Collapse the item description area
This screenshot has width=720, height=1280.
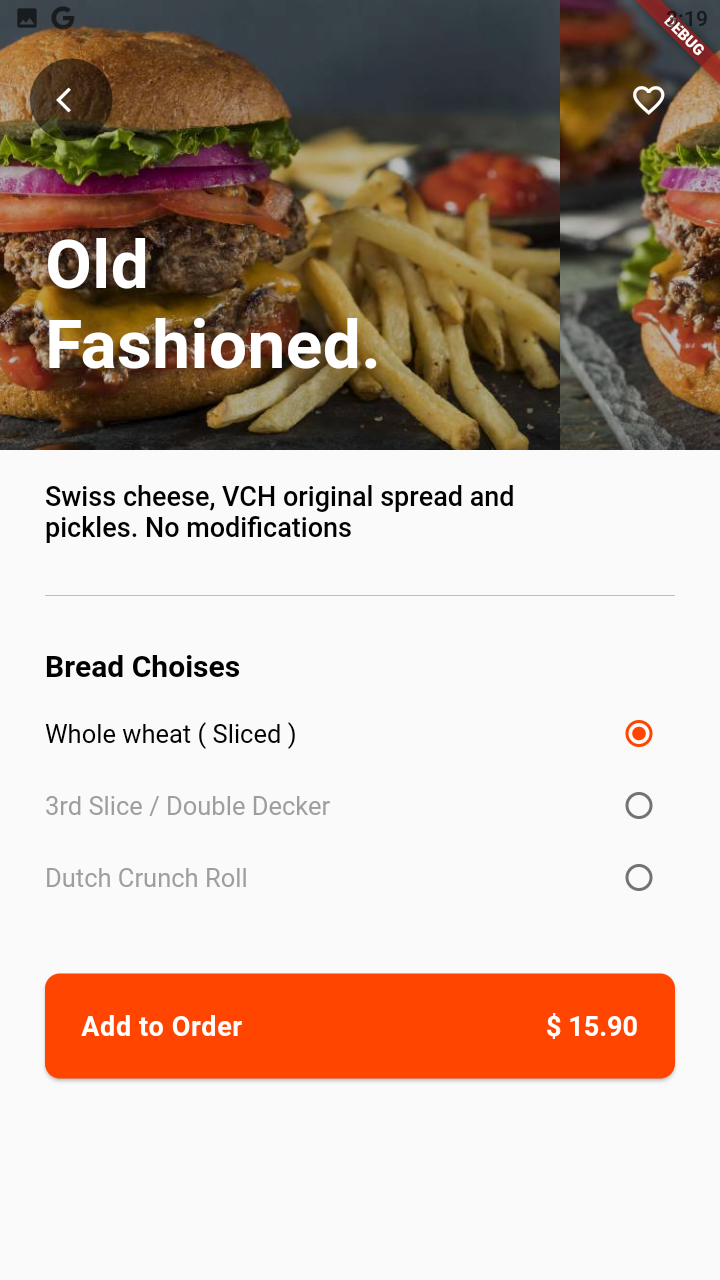(x=280, y=511)
